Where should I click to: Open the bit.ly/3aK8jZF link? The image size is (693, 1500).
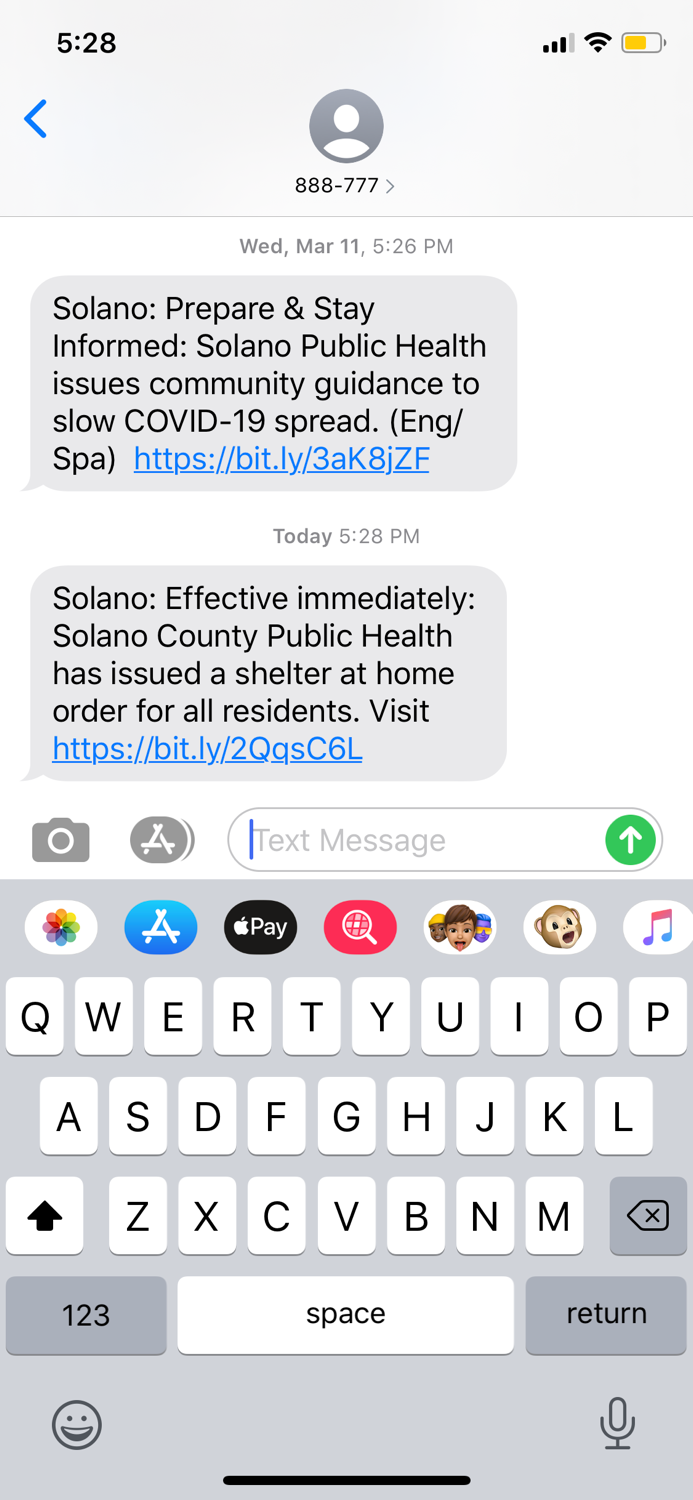tap(281, 459)
